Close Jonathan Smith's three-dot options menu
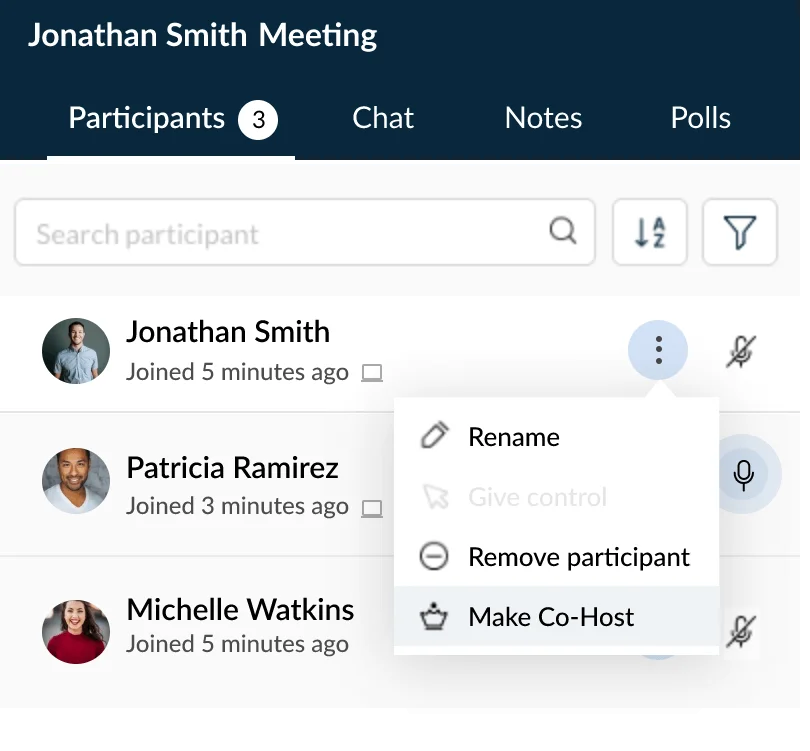810x751 pixels. click(x=658, y=350)
